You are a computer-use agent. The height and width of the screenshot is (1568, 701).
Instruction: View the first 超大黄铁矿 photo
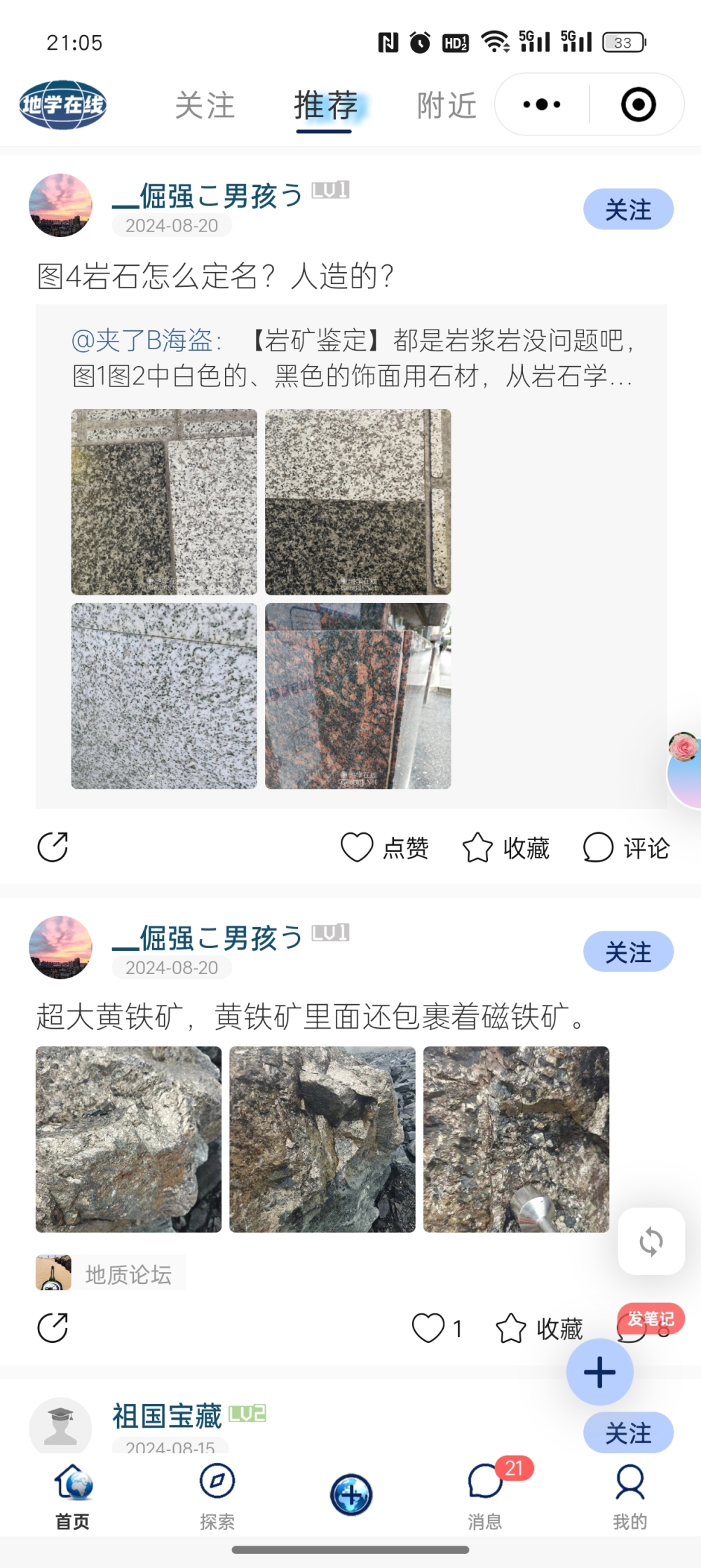point(128,1139)
